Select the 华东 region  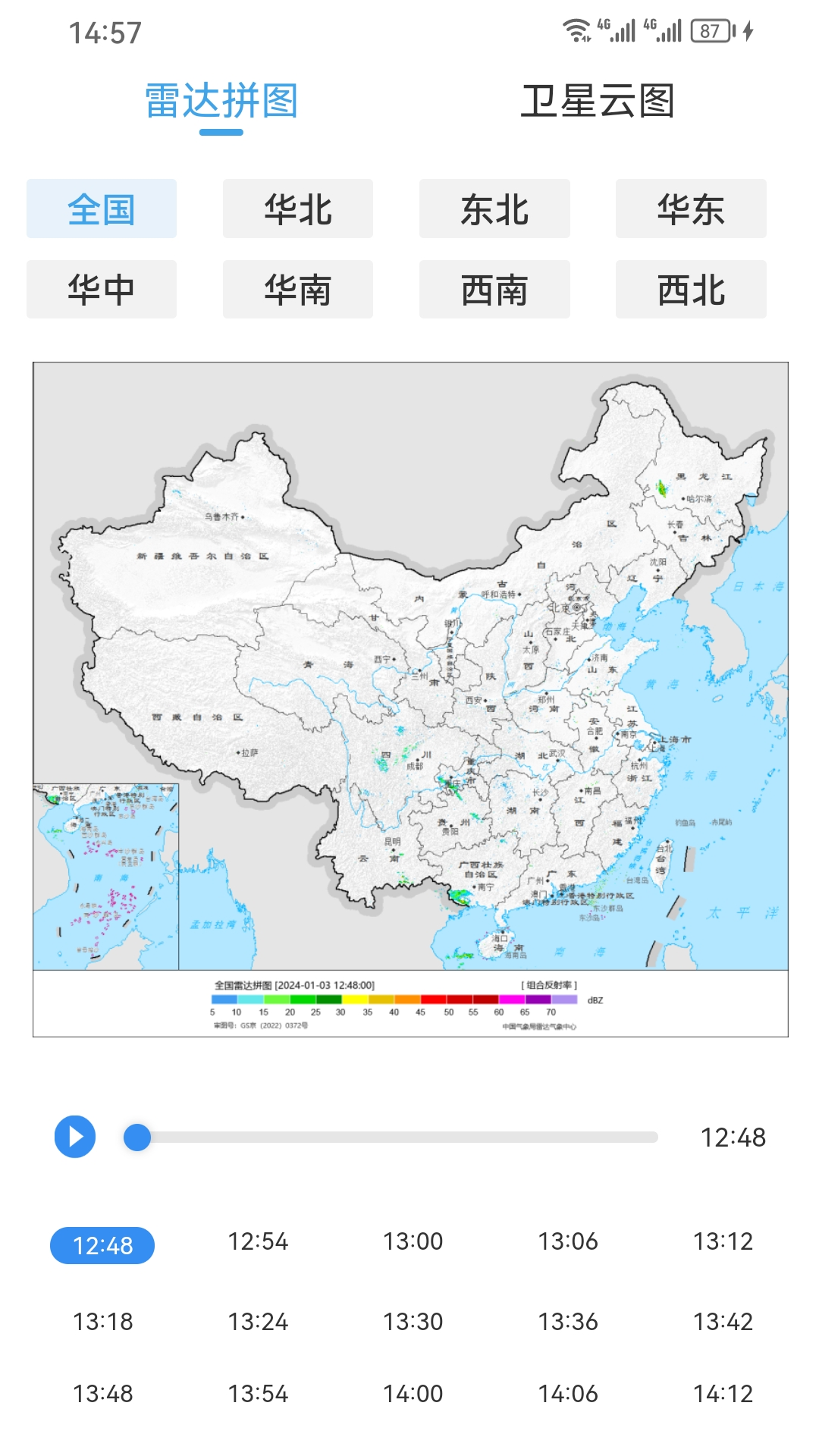tap(689, 210)
